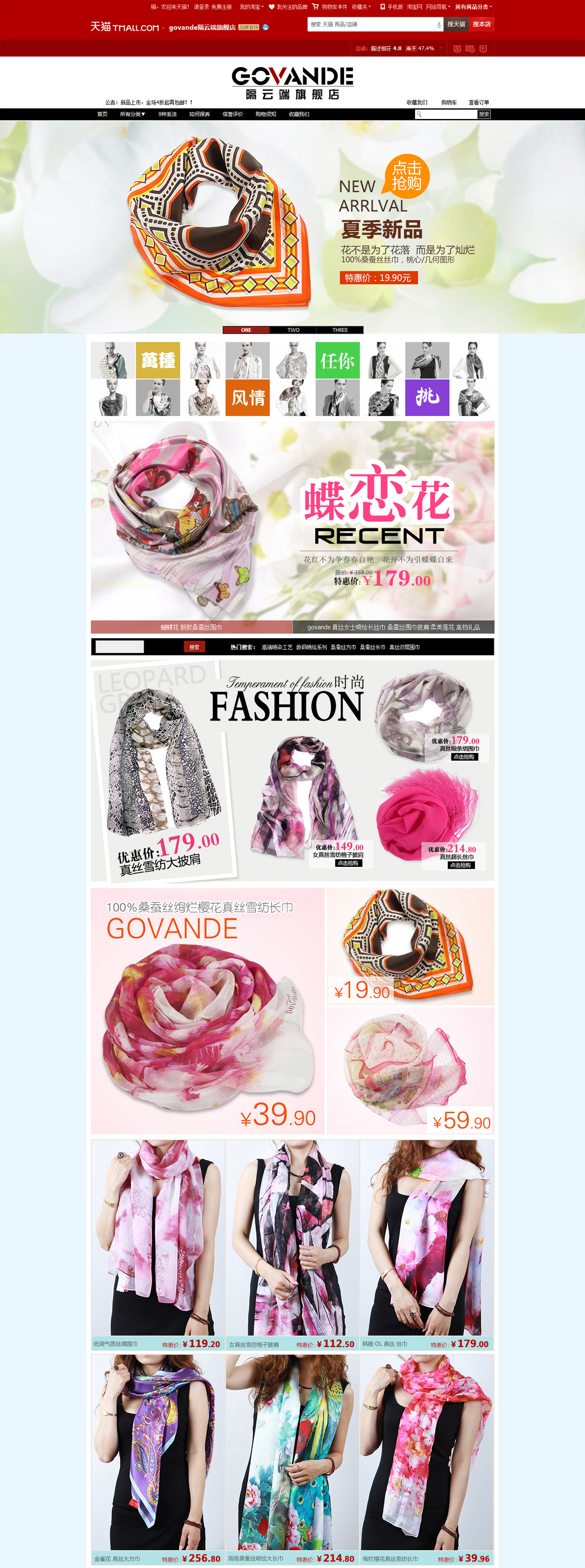Select hot search 桑蚕丝方巾
The width and height of the screenshot is (585, 1568).
coord(343,647)
